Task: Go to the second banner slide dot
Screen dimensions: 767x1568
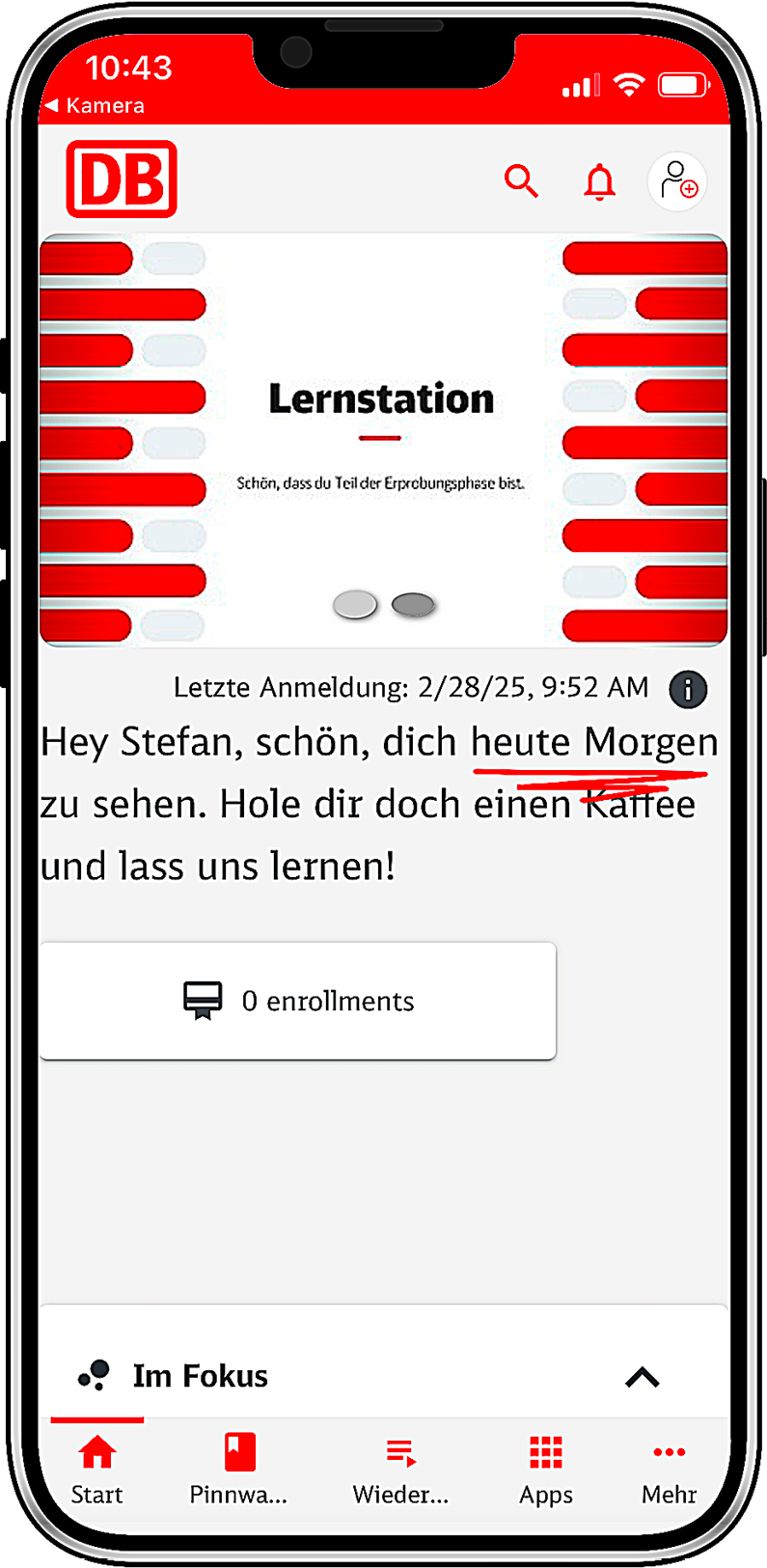Action: coord(414,605)
